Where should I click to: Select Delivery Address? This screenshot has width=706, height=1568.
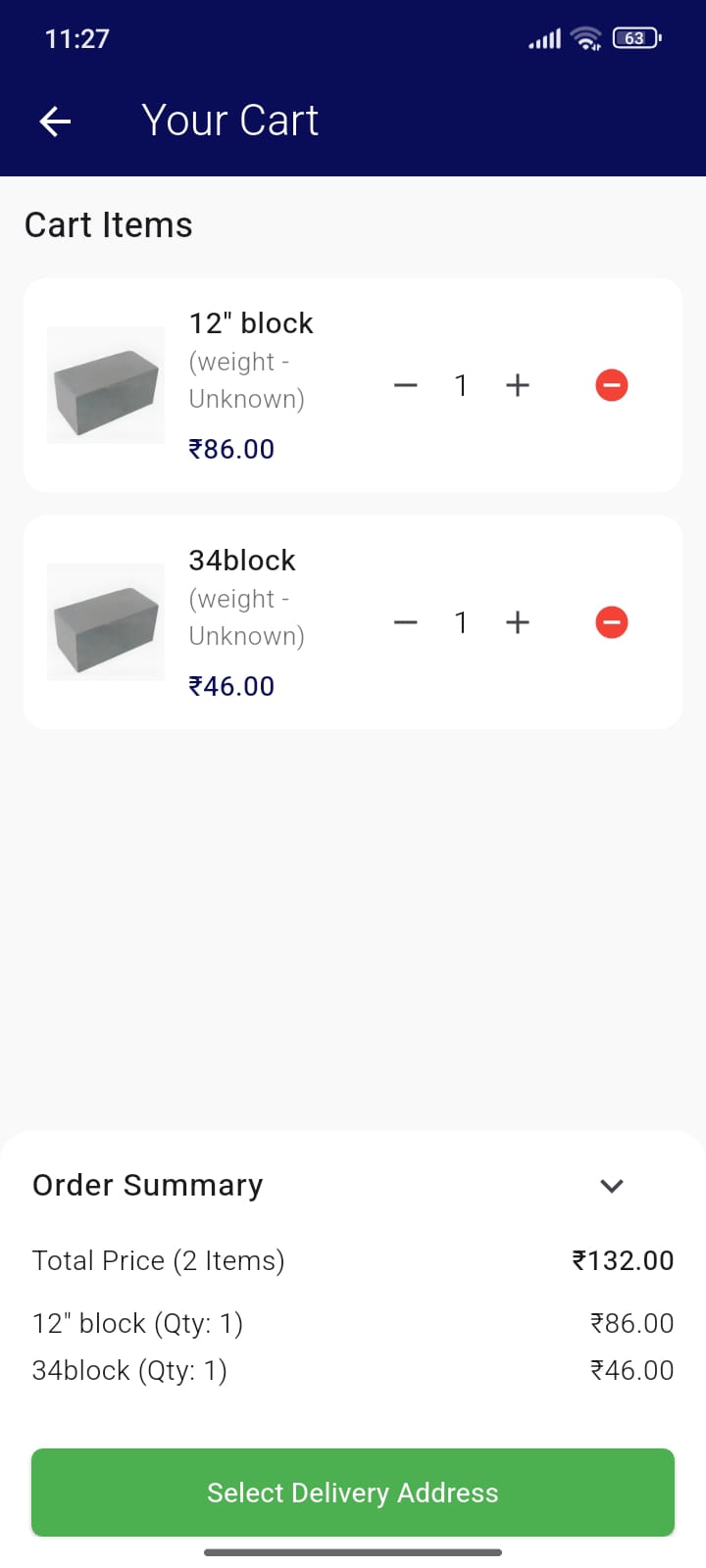[353, 1493]
